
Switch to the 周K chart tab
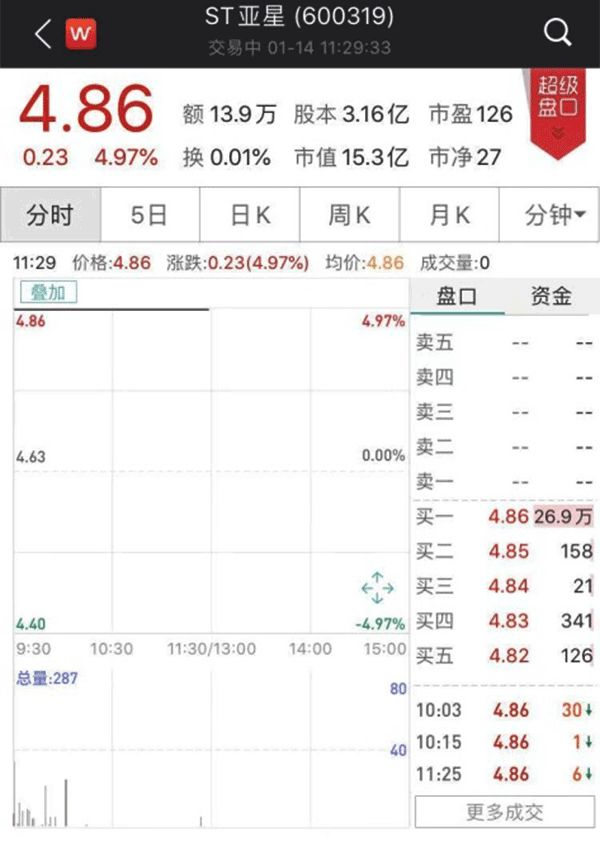pos(350,215)
